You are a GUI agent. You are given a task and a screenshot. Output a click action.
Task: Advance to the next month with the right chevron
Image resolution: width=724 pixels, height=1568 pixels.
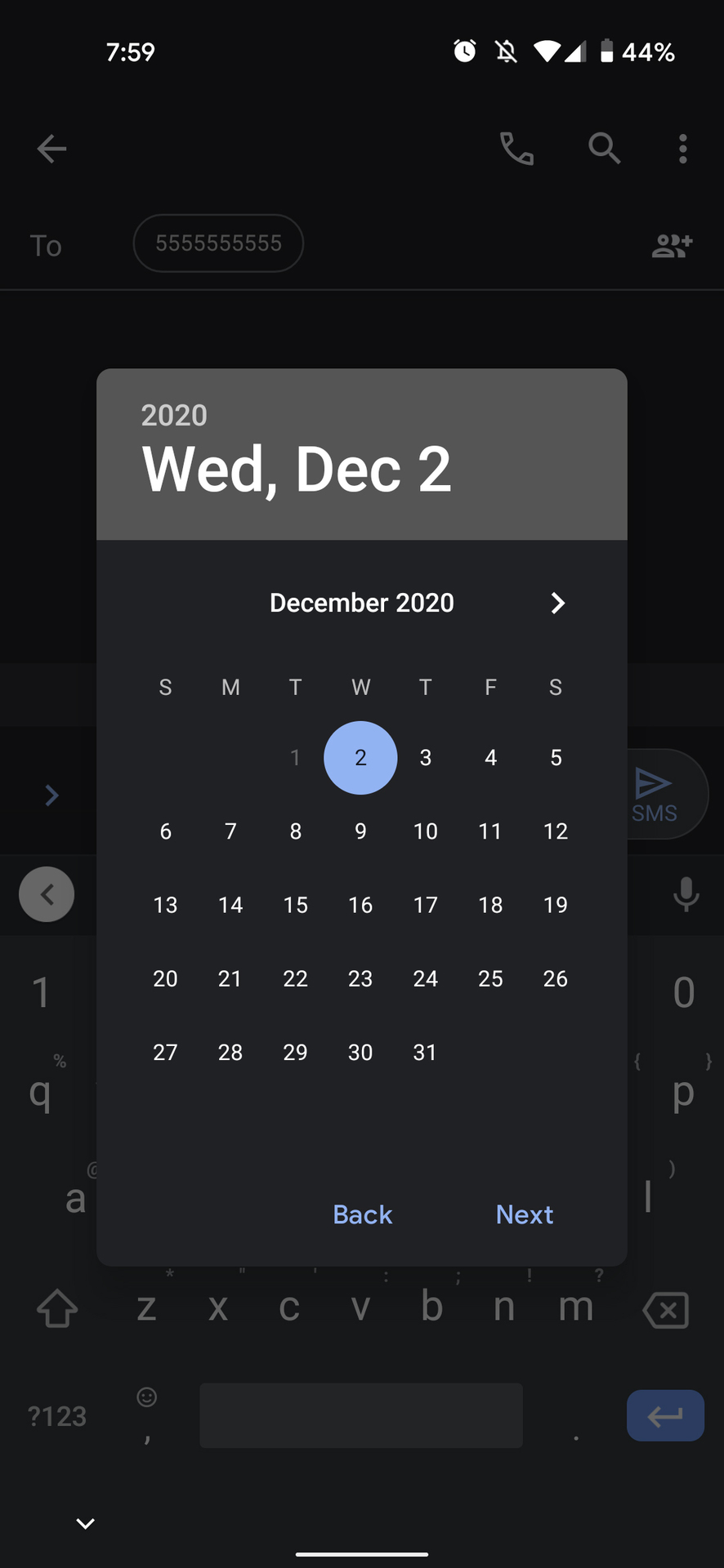(558, 603)
